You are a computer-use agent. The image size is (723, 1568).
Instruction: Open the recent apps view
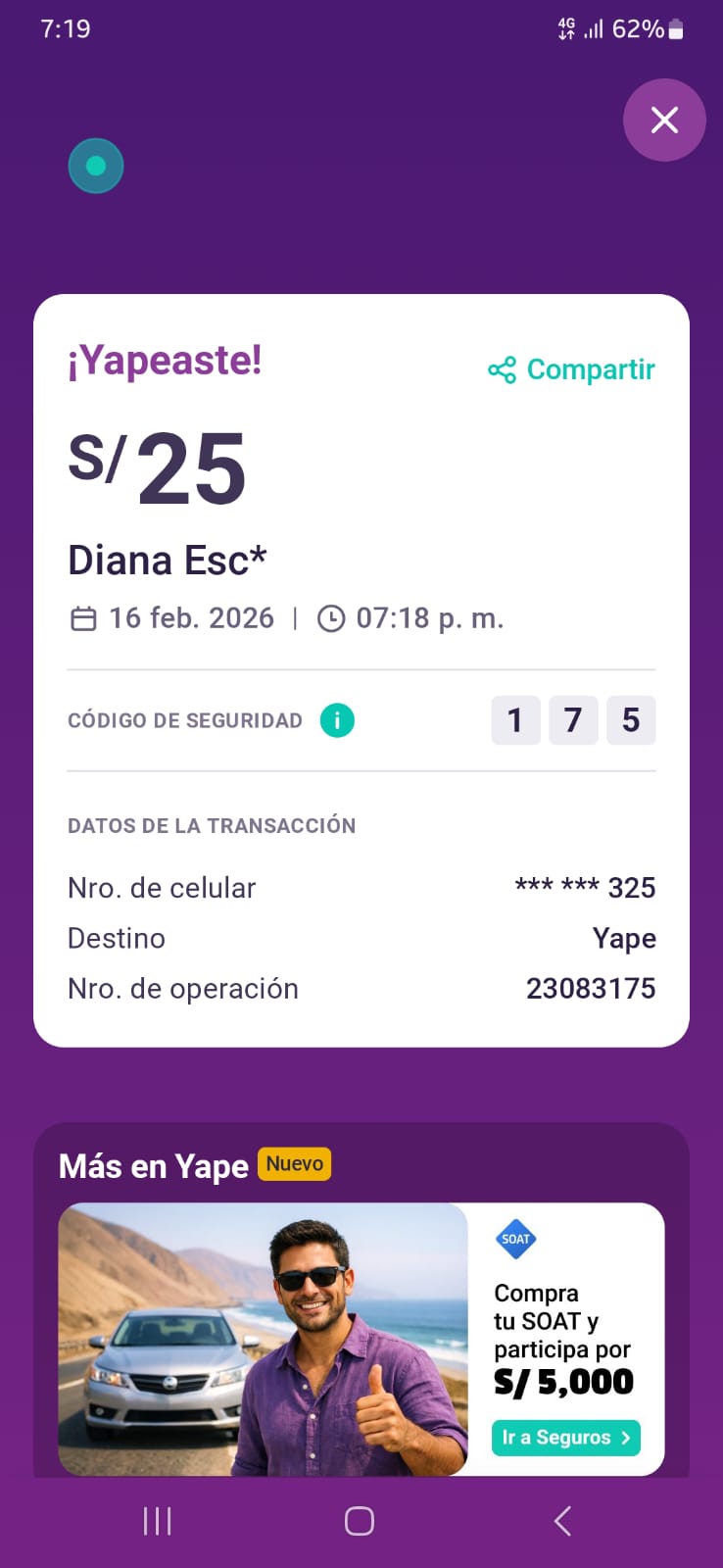pos(157,1521)
